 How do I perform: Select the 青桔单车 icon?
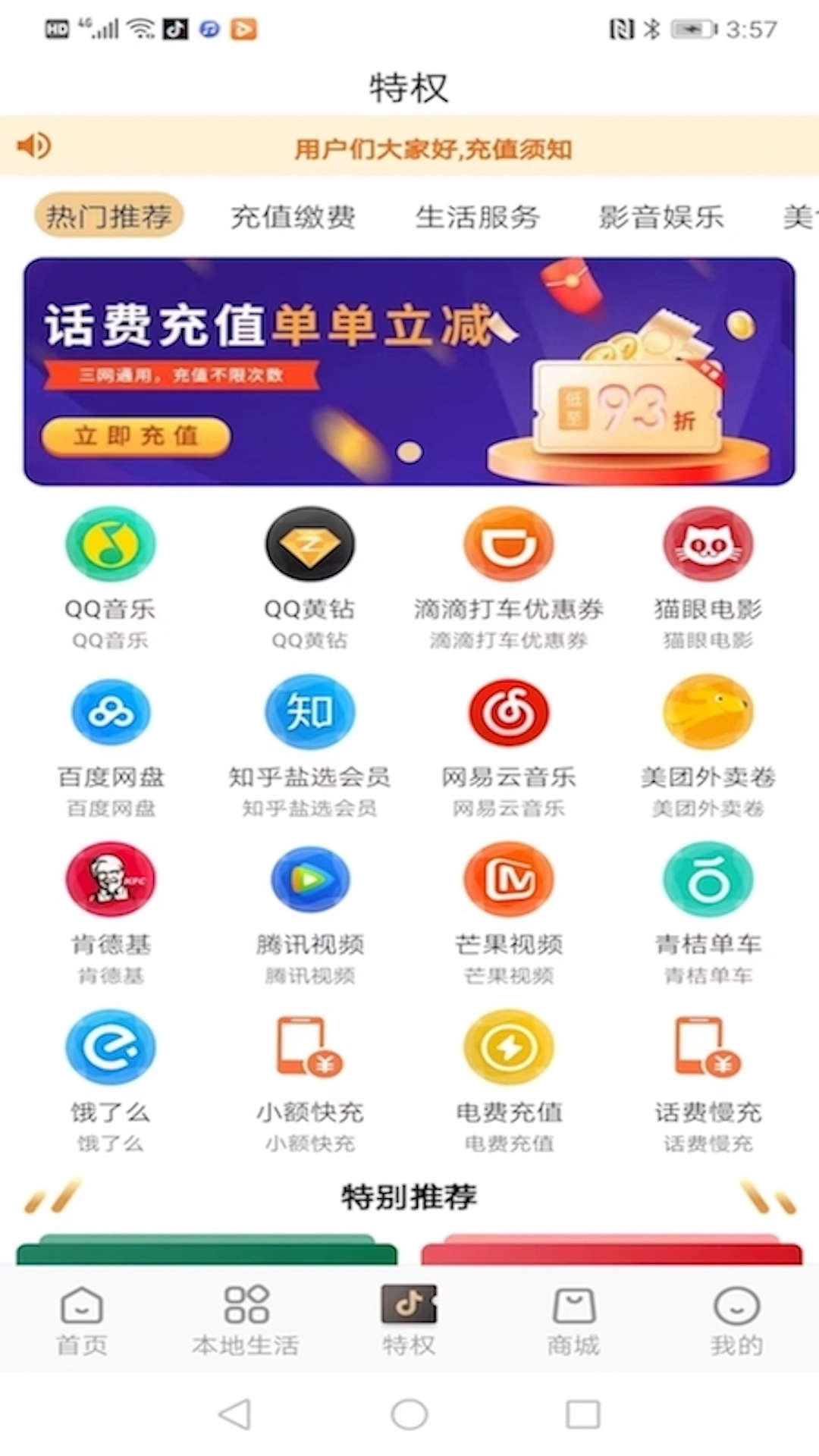(708, 880)
